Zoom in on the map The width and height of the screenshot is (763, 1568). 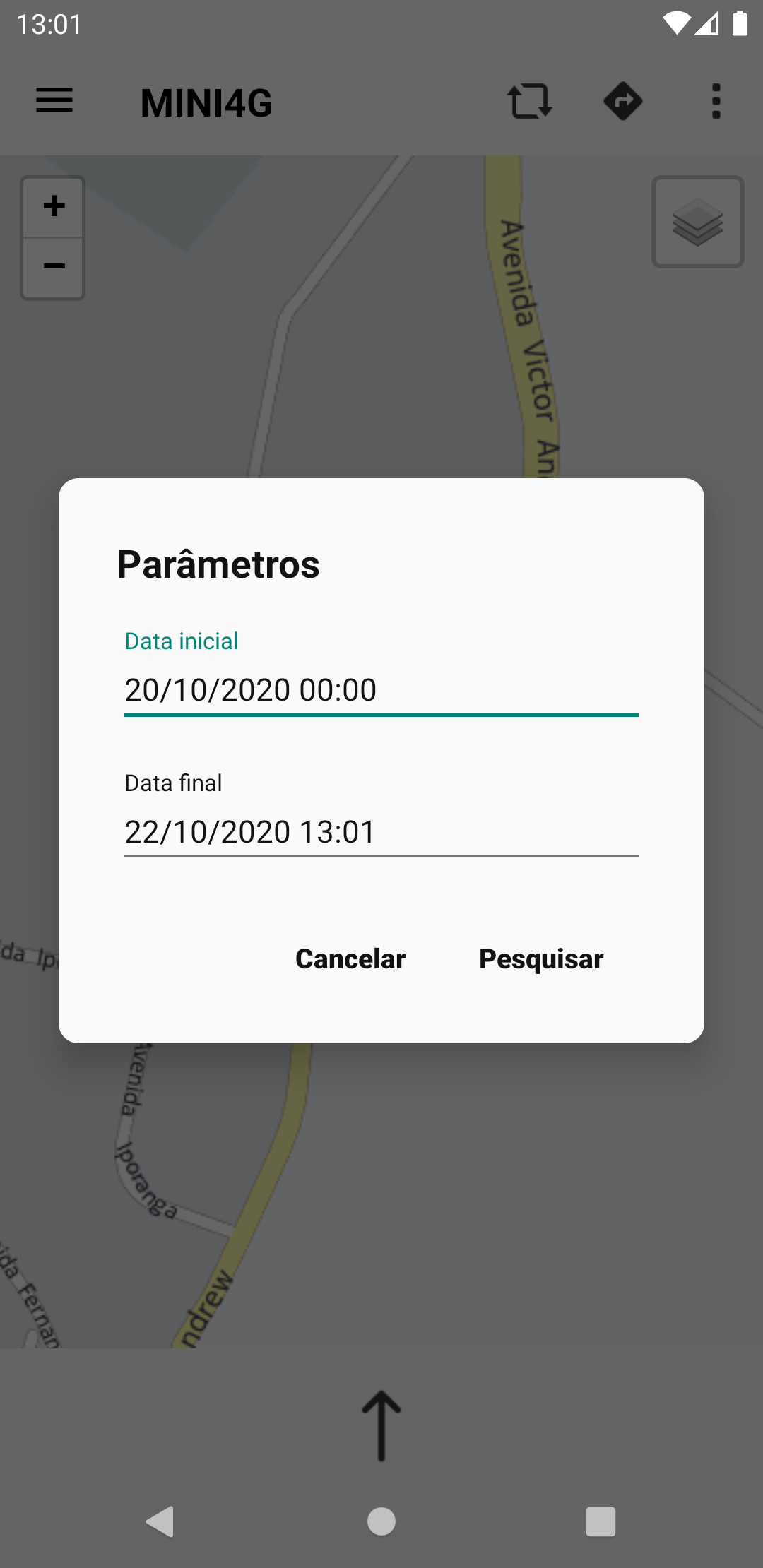click(x=52, y=206)
